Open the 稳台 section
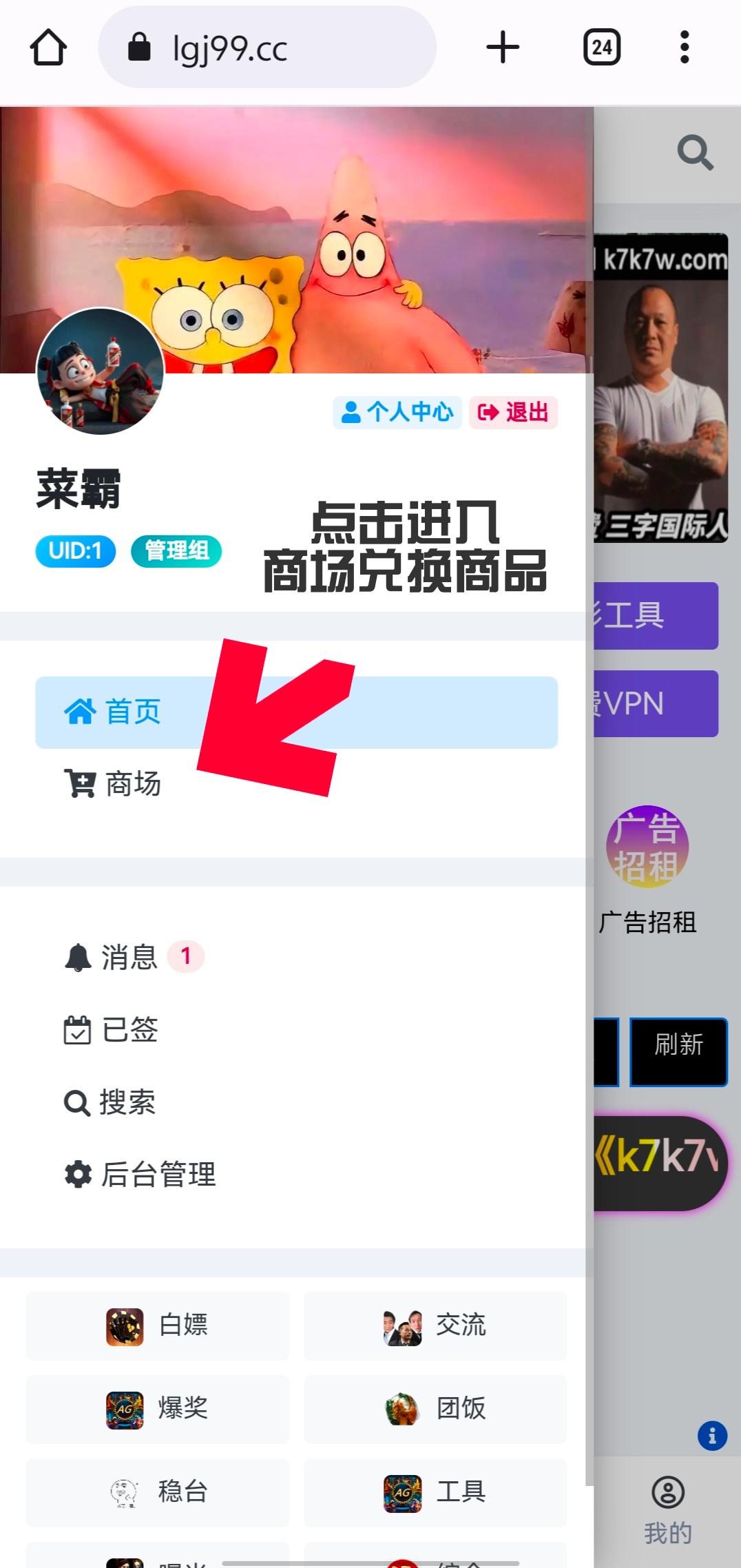Viewport: 741px width, 1568px height. click(x=158, y=1492)
